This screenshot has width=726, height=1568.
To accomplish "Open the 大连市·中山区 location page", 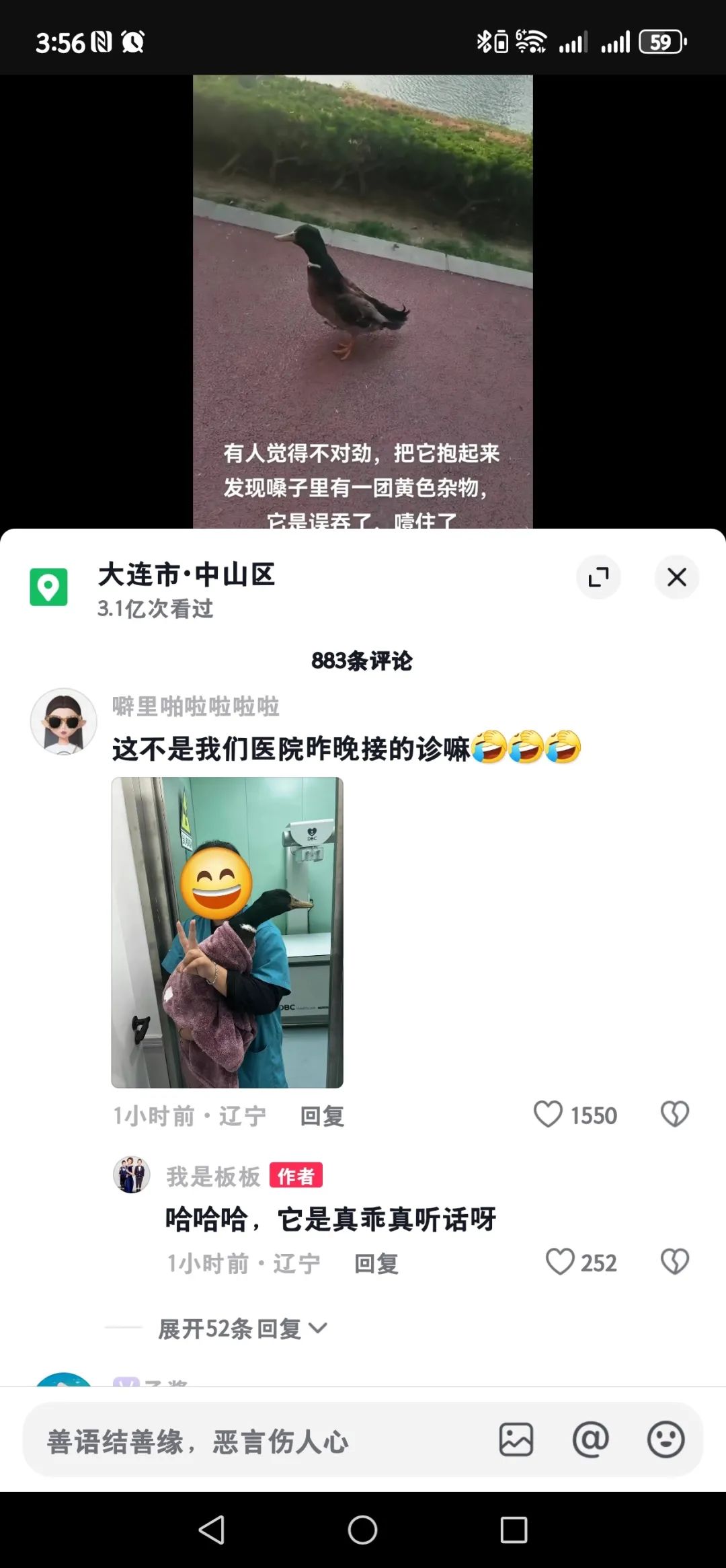I will pos(186,576).
